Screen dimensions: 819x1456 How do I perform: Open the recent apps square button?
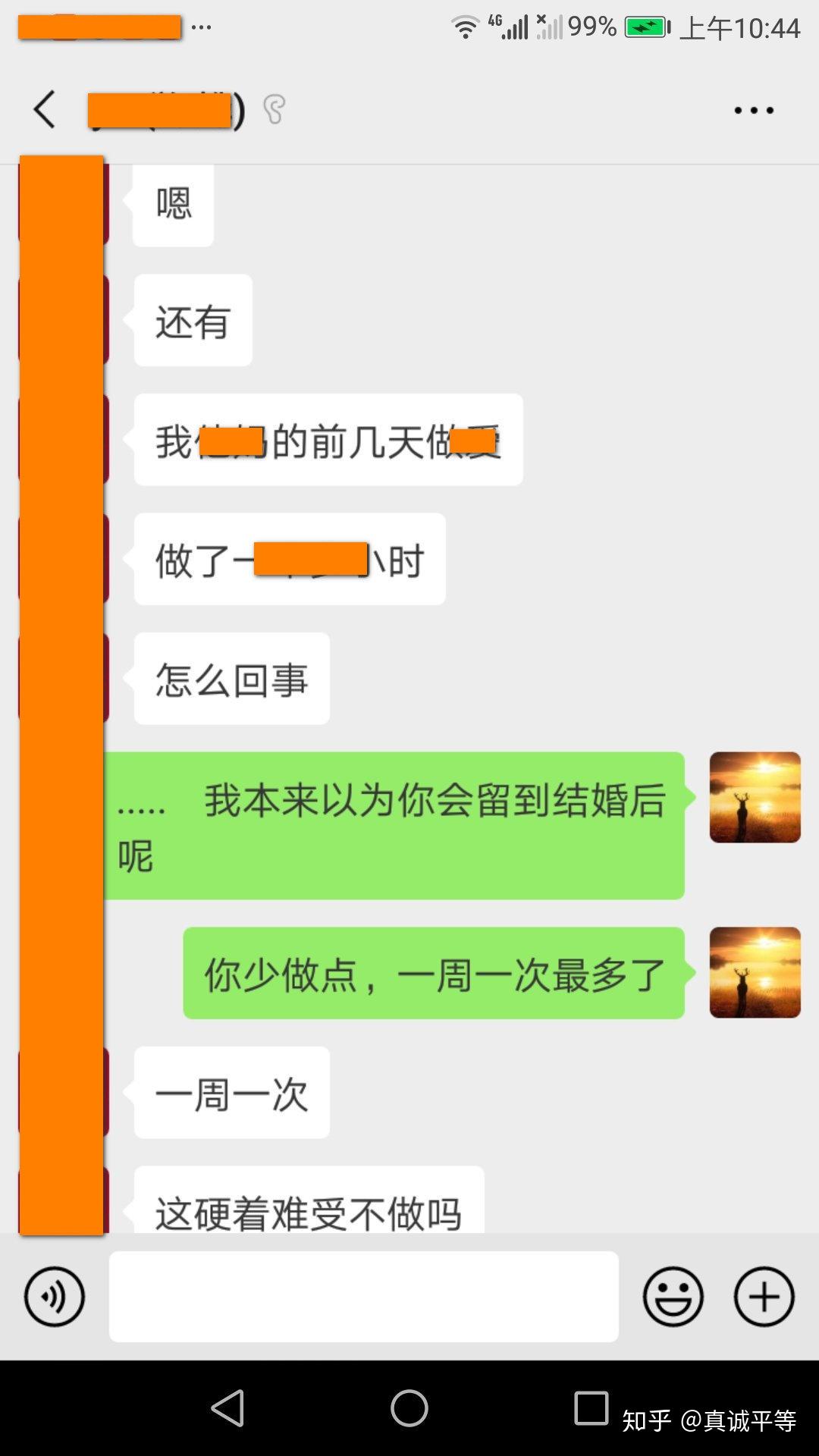[x=591, y=1408]
